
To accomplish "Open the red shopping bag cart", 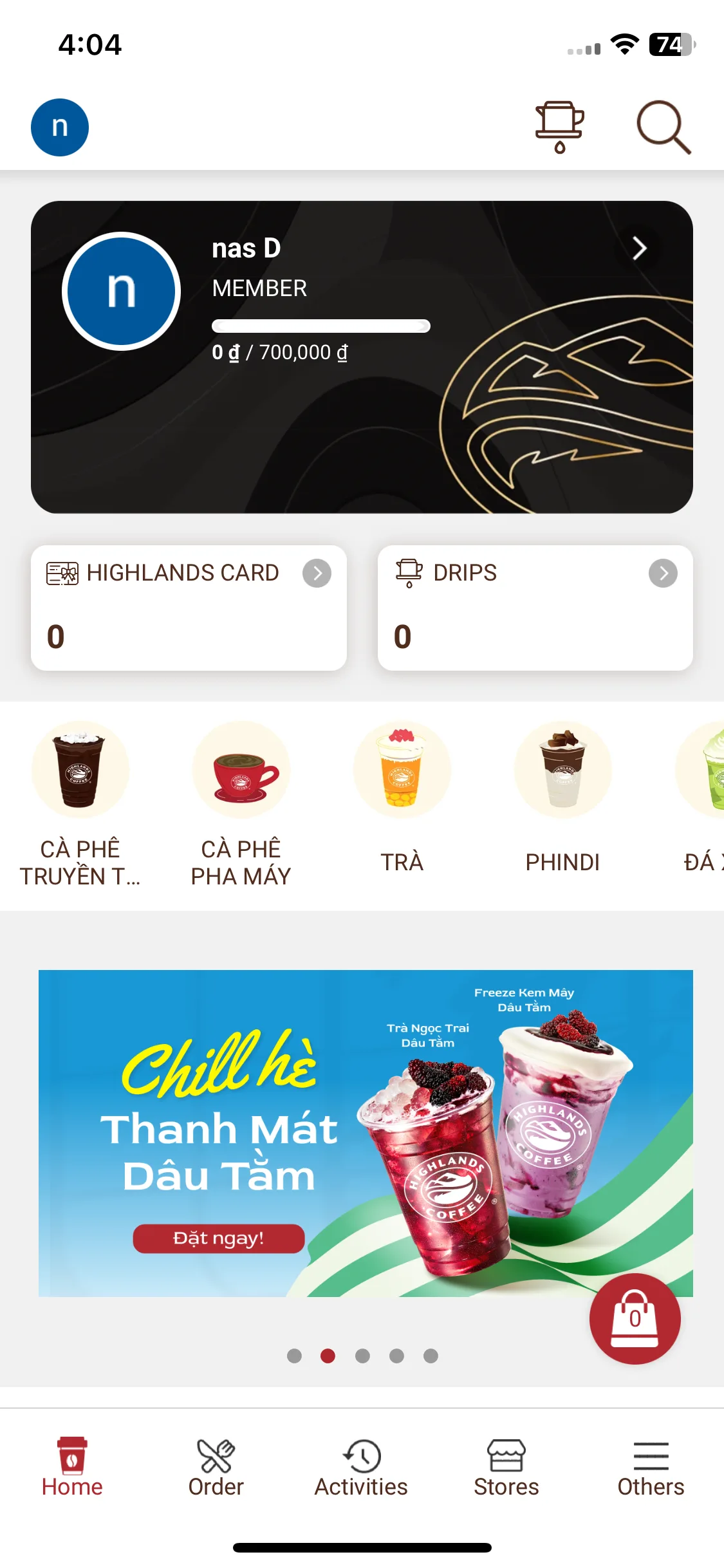I will coord(635,1318).
